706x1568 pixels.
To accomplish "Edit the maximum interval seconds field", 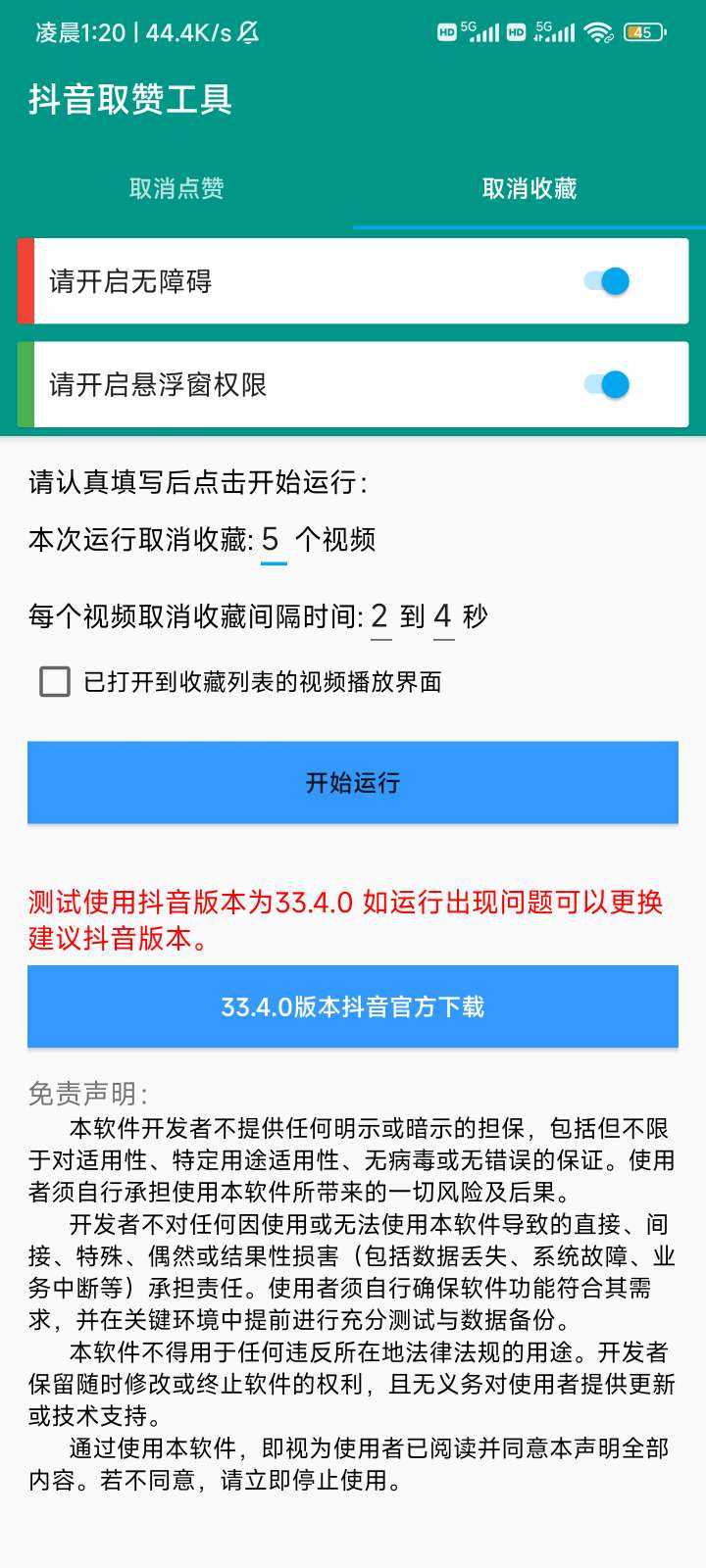I will 443,616.
